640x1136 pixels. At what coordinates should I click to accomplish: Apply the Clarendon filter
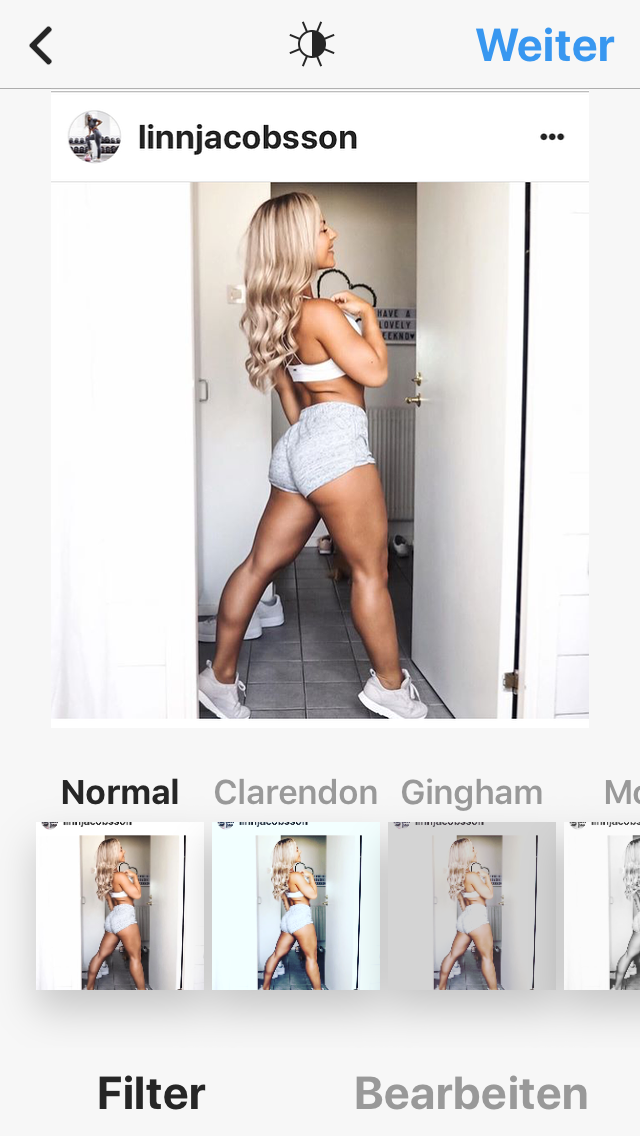[x=296, y=905]
